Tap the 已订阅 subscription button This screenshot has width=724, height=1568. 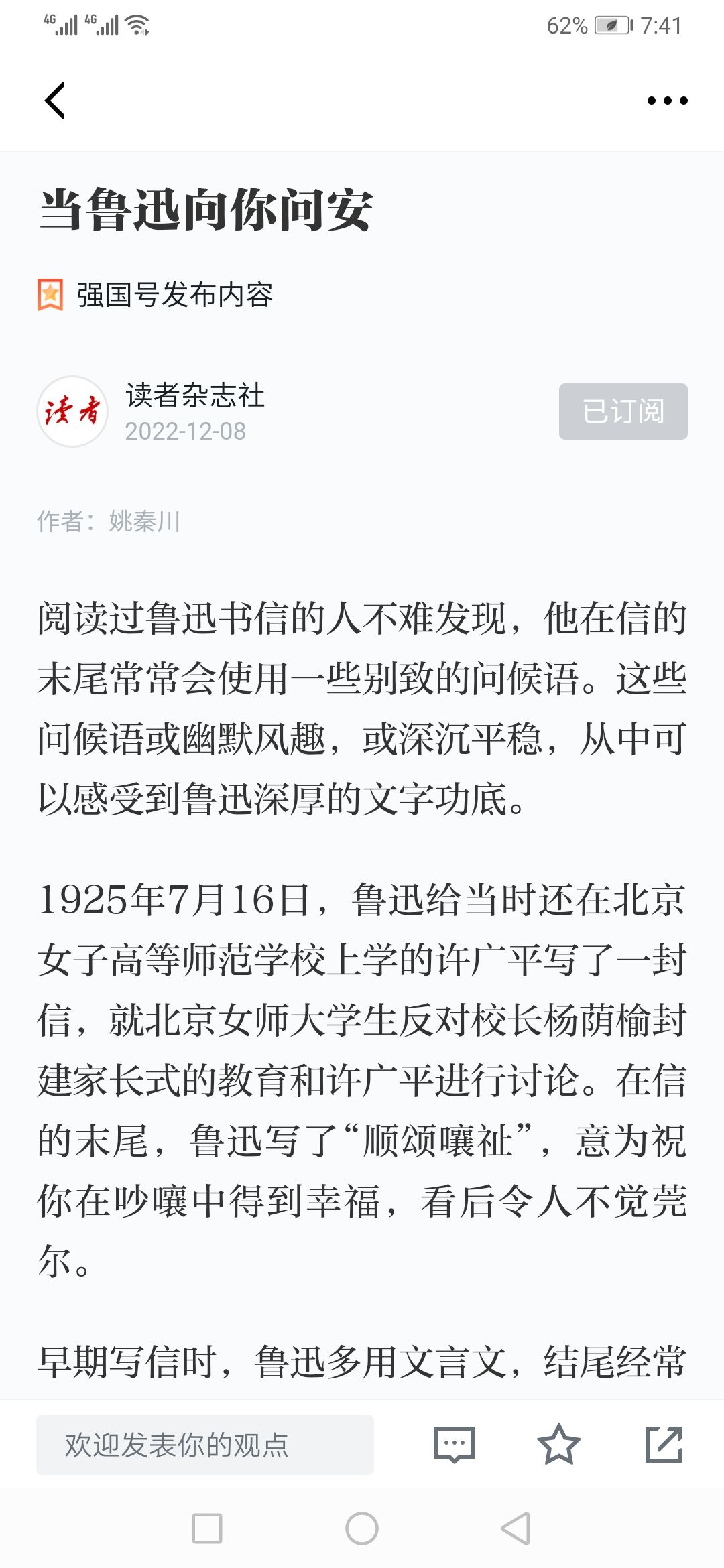click(623, 411)
